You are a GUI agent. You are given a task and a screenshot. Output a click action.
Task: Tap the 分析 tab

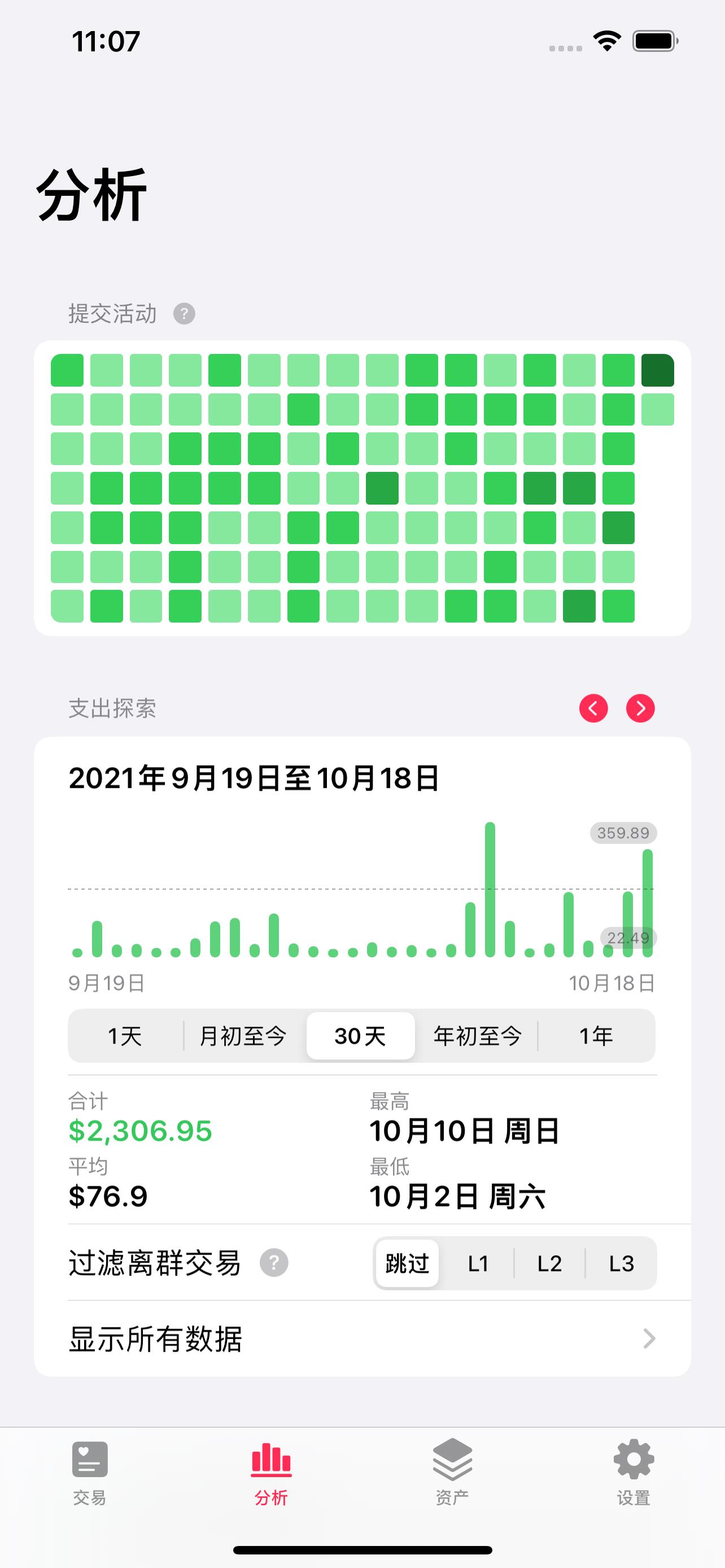272,1472
